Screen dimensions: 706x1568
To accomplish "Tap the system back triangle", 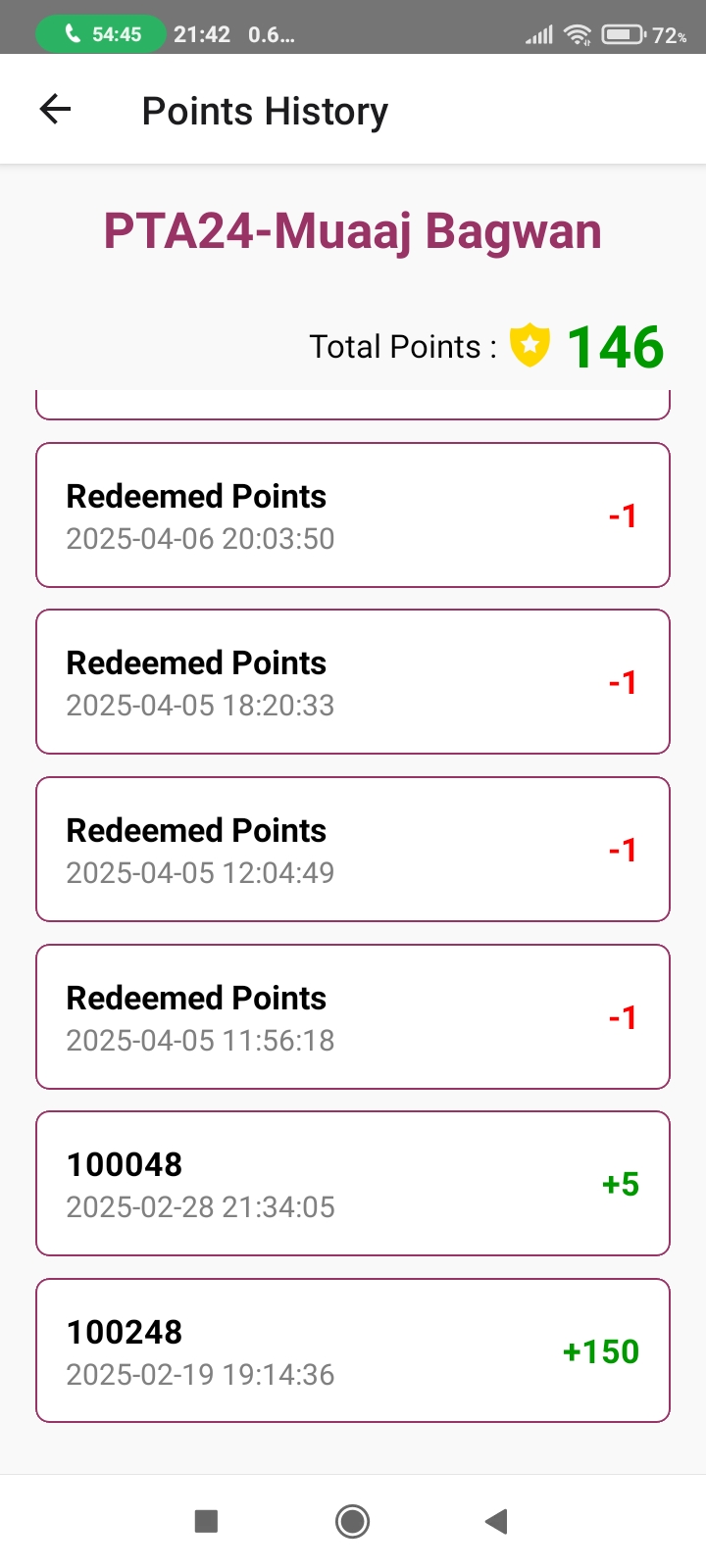I will [496, 1521].
